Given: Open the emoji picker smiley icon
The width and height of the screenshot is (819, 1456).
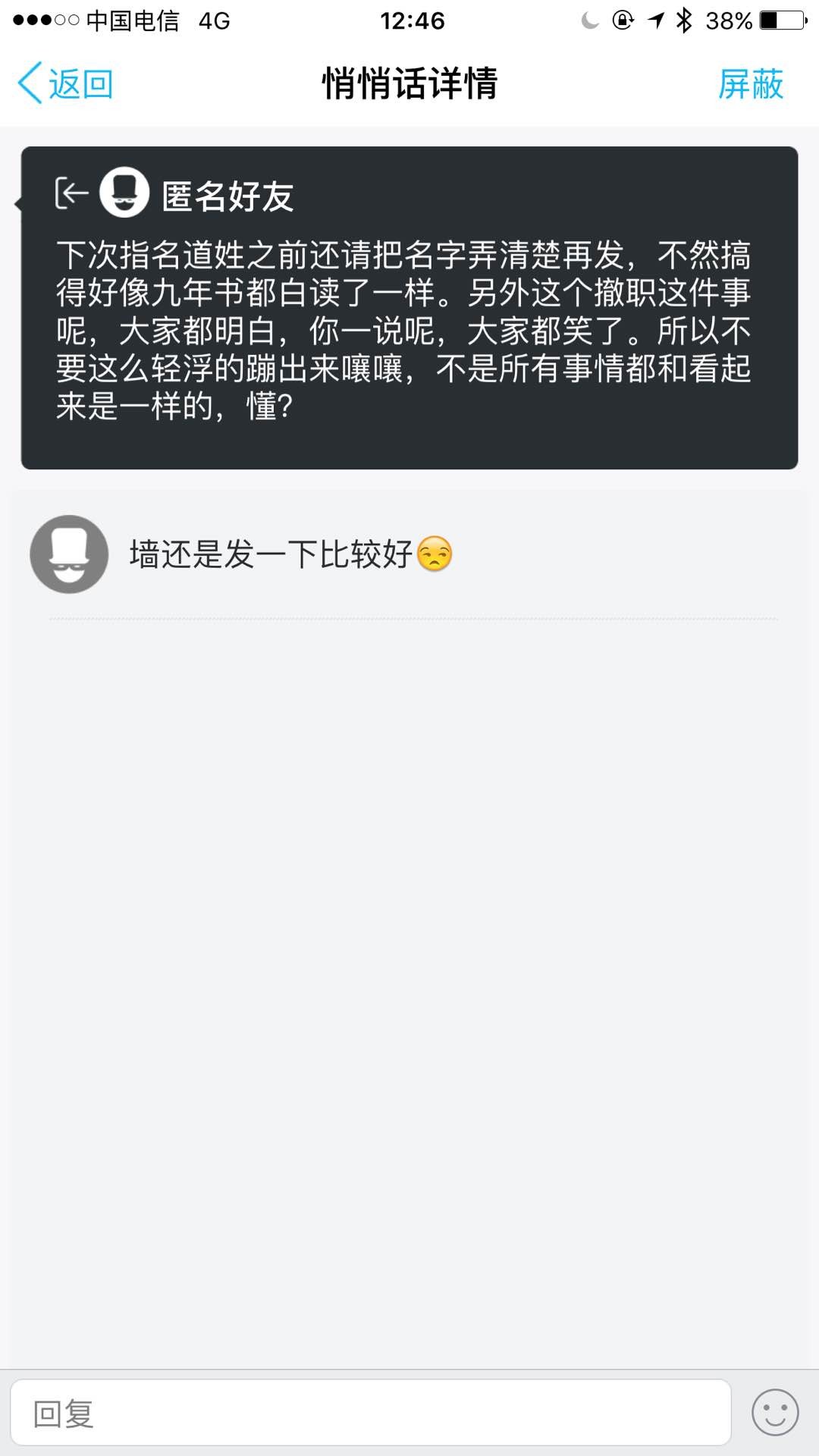Looking at the screenshot, I should pyautogui.click(x=774, y=1413).
